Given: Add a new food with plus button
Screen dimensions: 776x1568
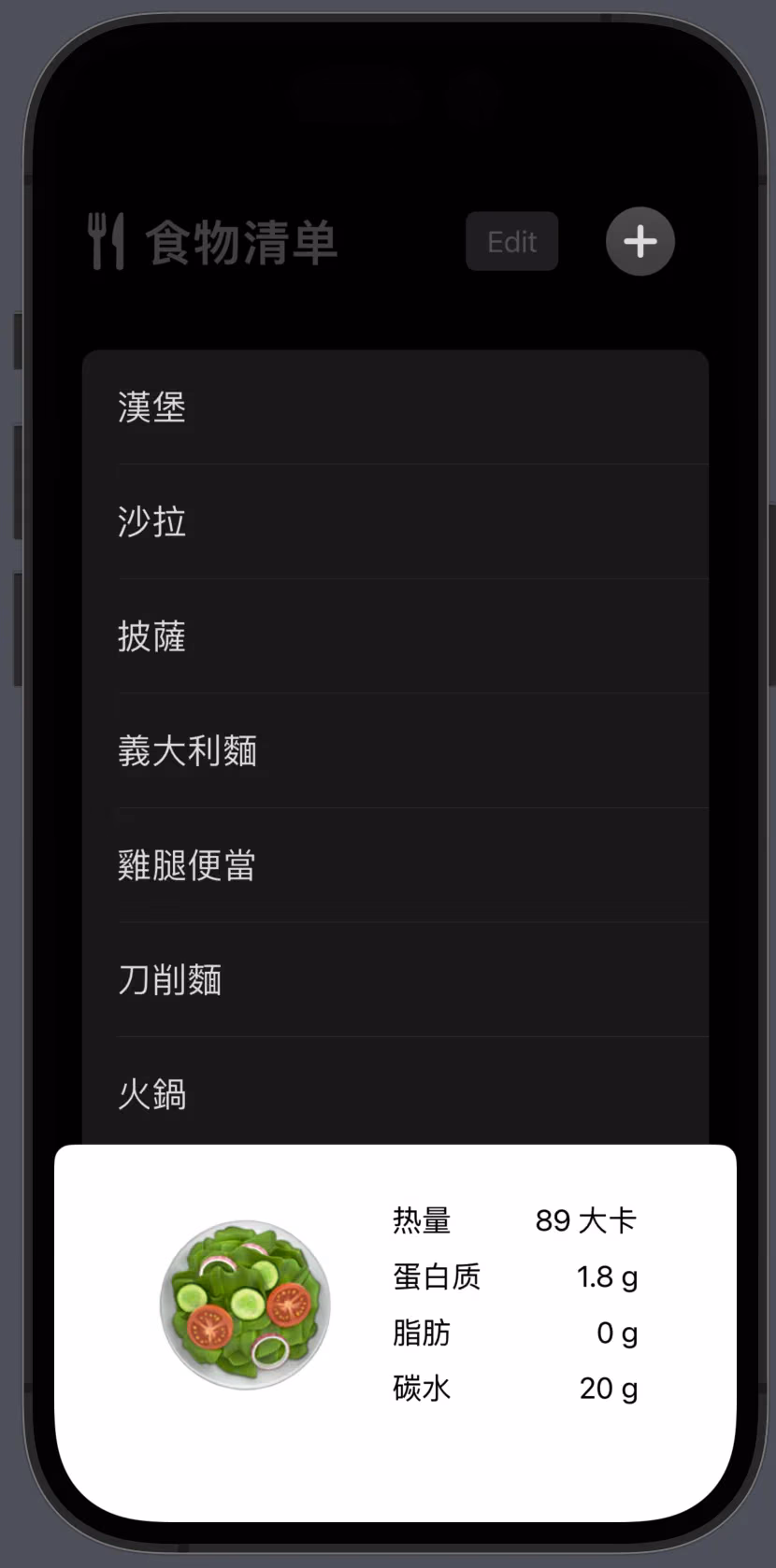Looking at the screenshot, I should pyautogui.click(x=640, y=242).
